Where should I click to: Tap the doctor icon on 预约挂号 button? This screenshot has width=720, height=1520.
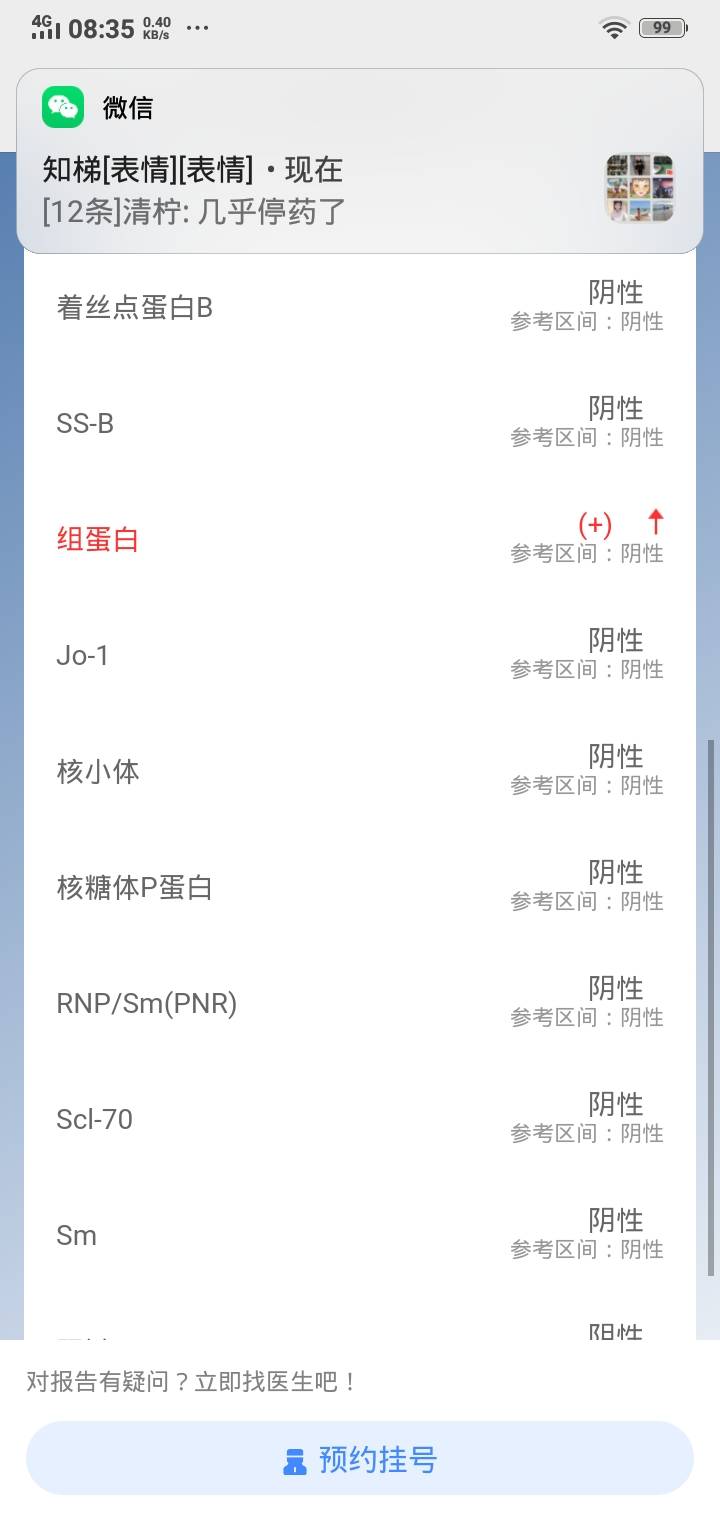click(294, 1461)
